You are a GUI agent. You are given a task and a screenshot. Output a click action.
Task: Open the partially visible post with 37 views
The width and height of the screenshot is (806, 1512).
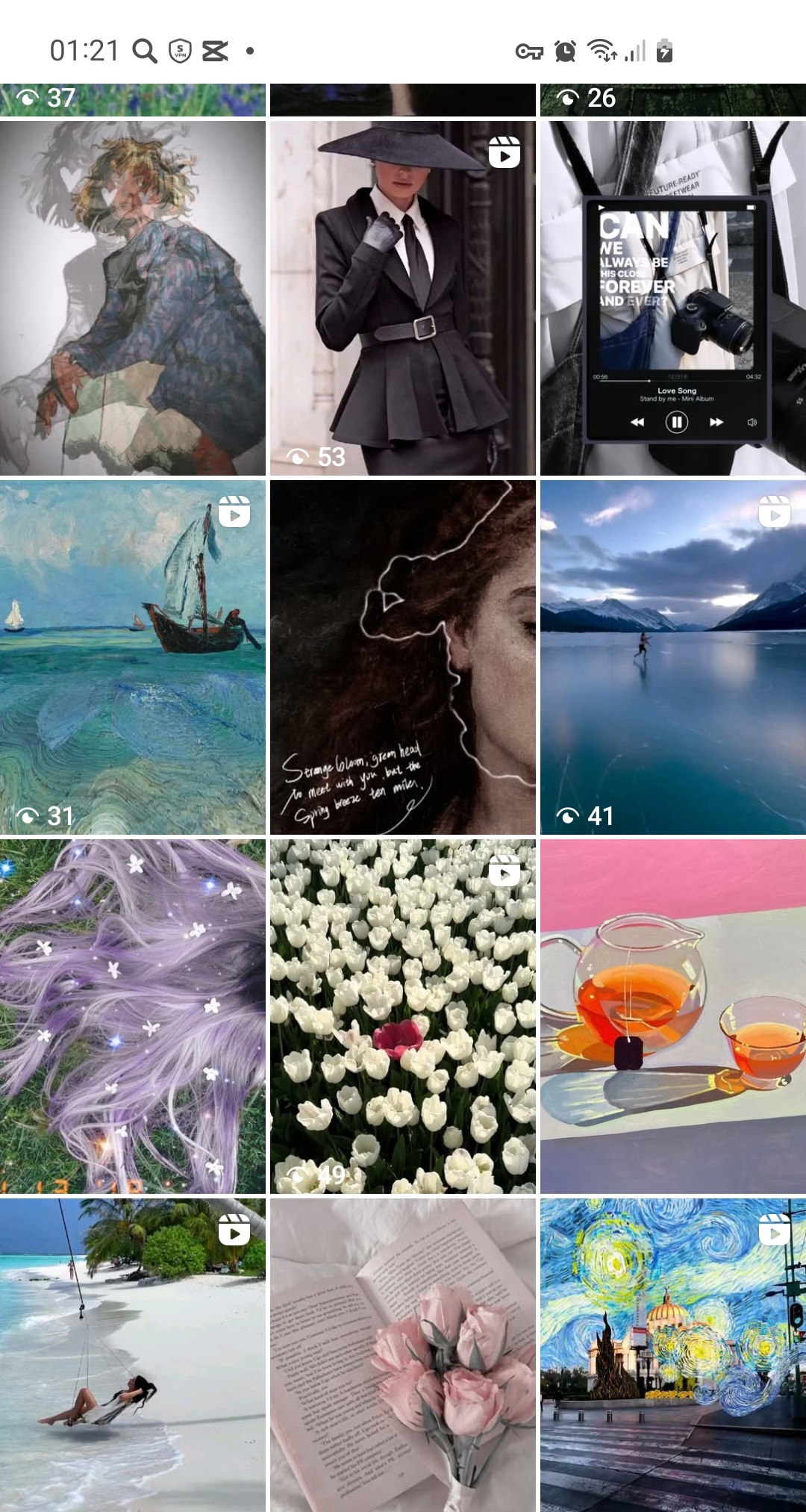[133, 100]
